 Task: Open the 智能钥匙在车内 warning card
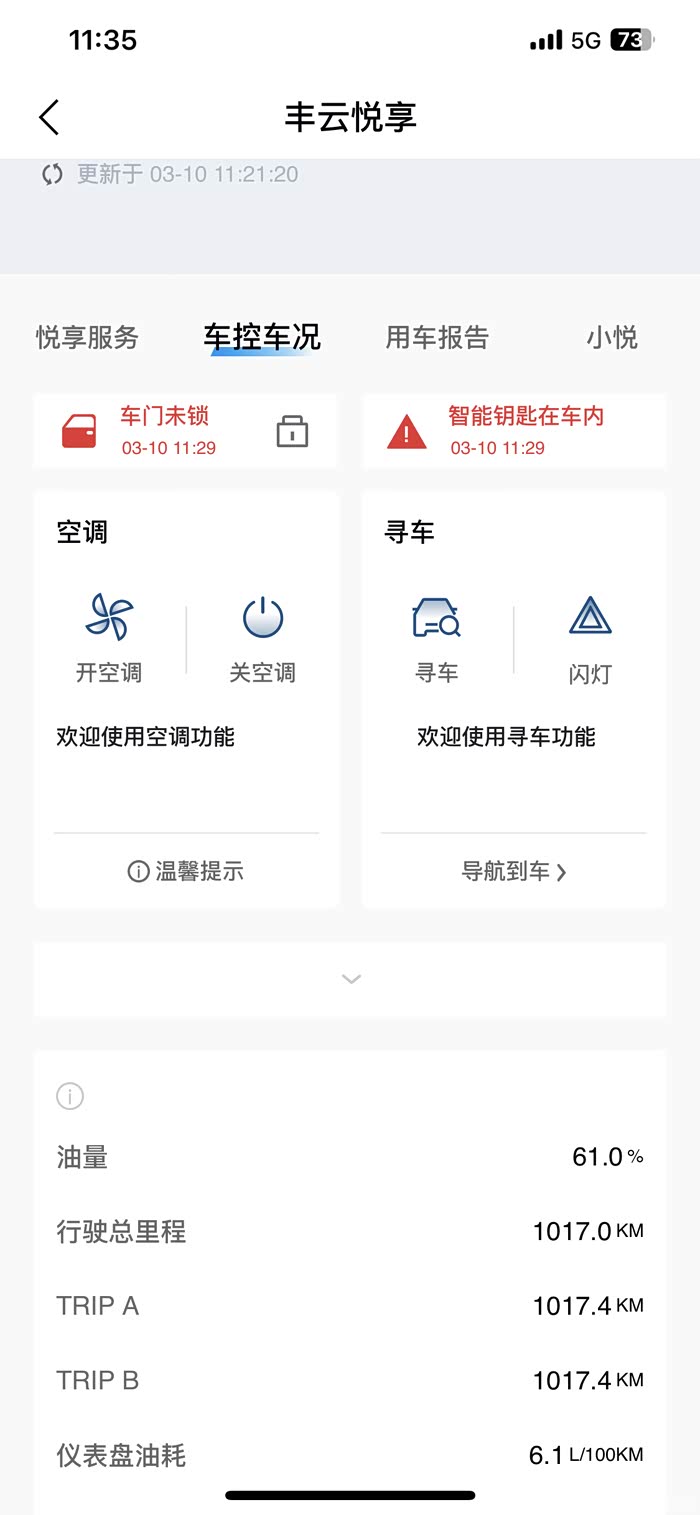pos(513,431)
